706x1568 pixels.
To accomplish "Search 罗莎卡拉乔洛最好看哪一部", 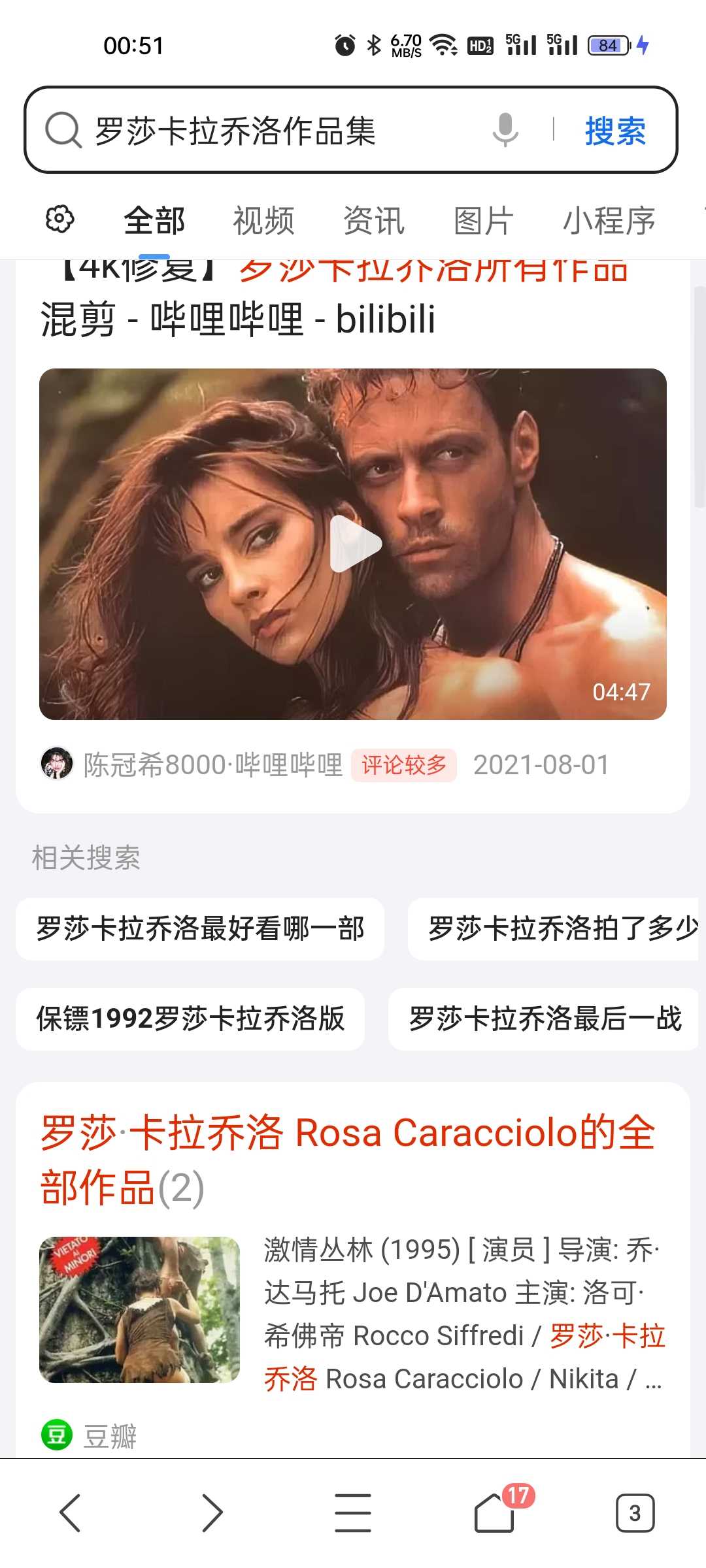I will [200, 928].
